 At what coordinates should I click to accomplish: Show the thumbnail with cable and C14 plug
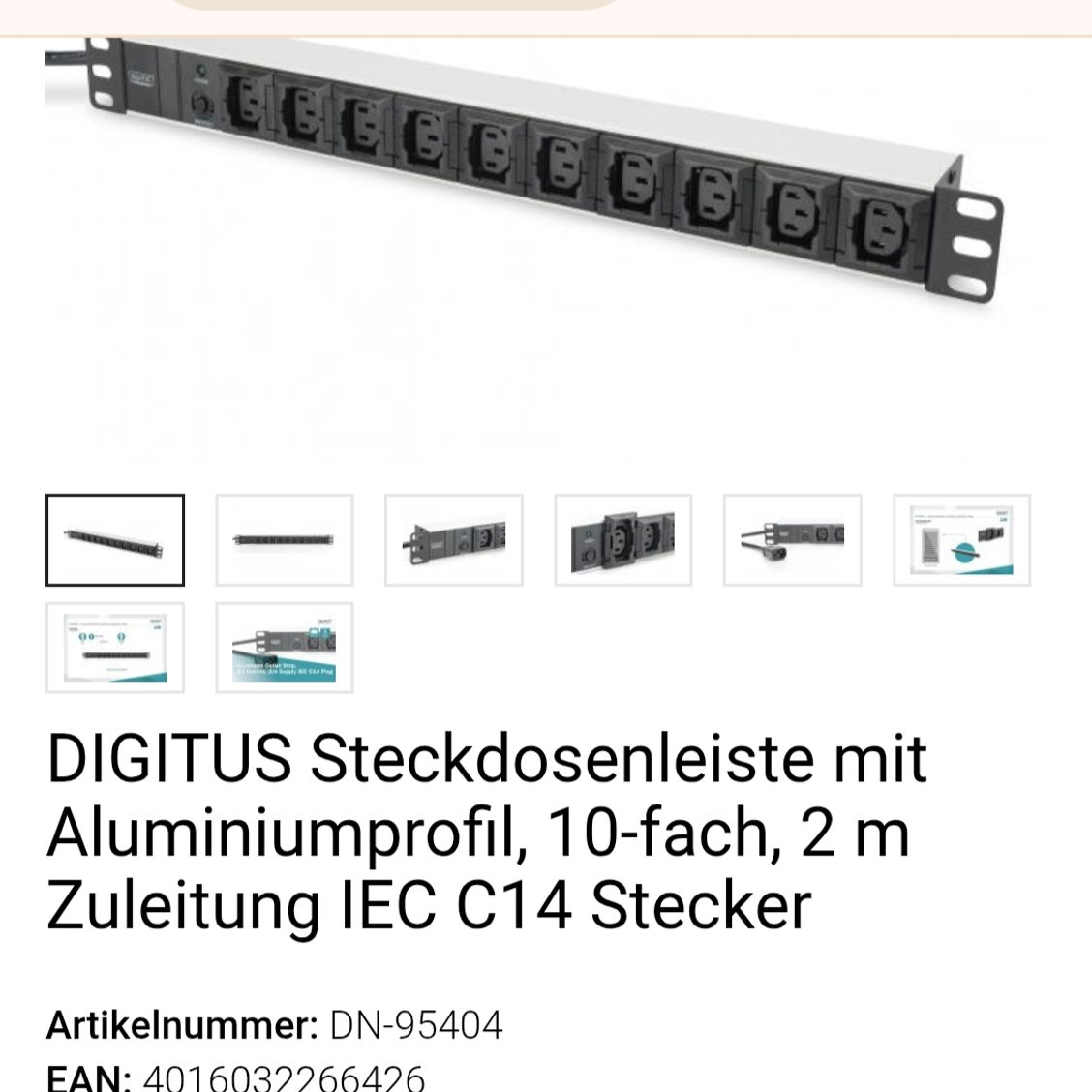pos(793,540)
